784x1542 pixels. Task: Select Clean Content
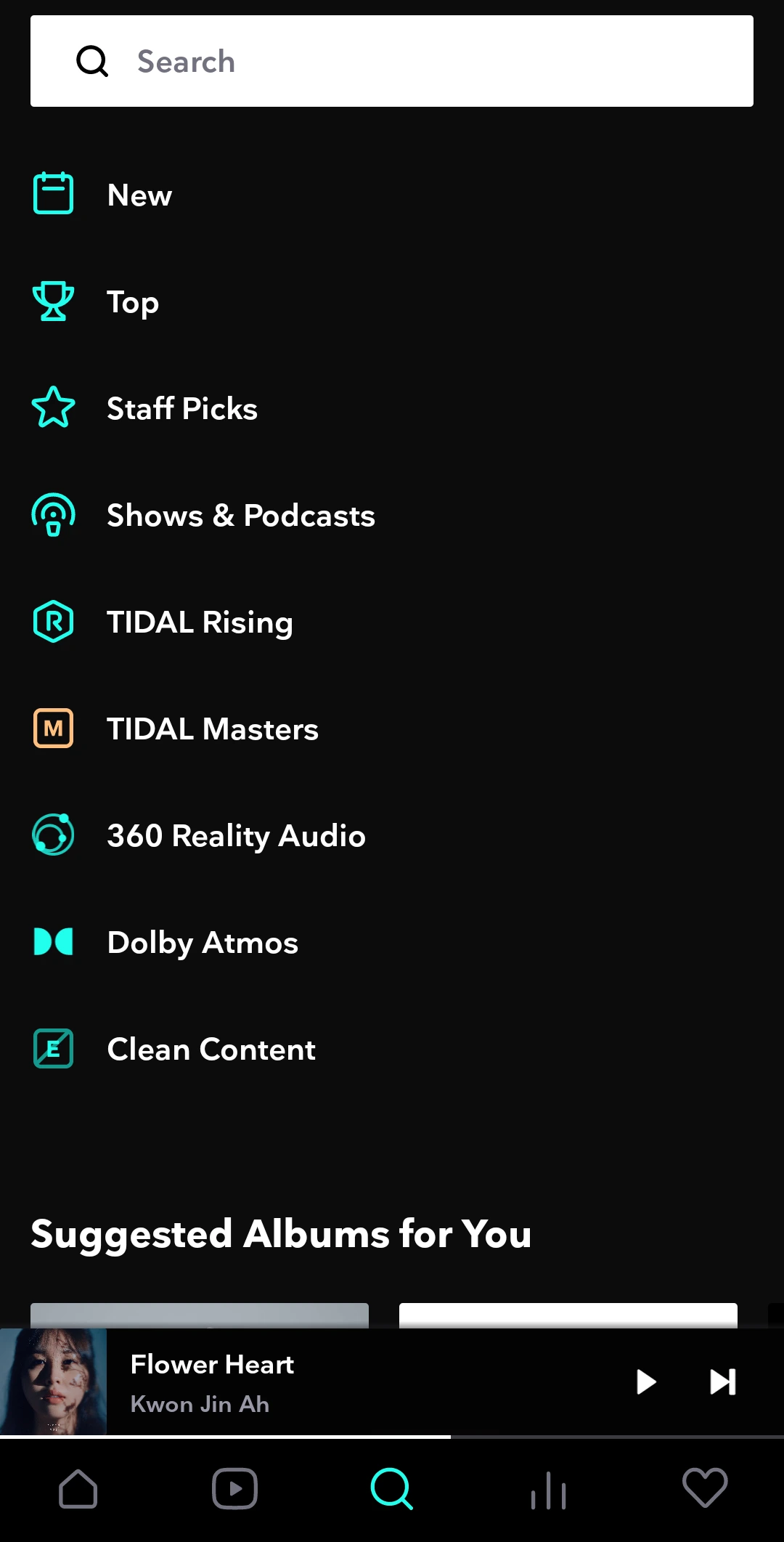pos(211,1050)
